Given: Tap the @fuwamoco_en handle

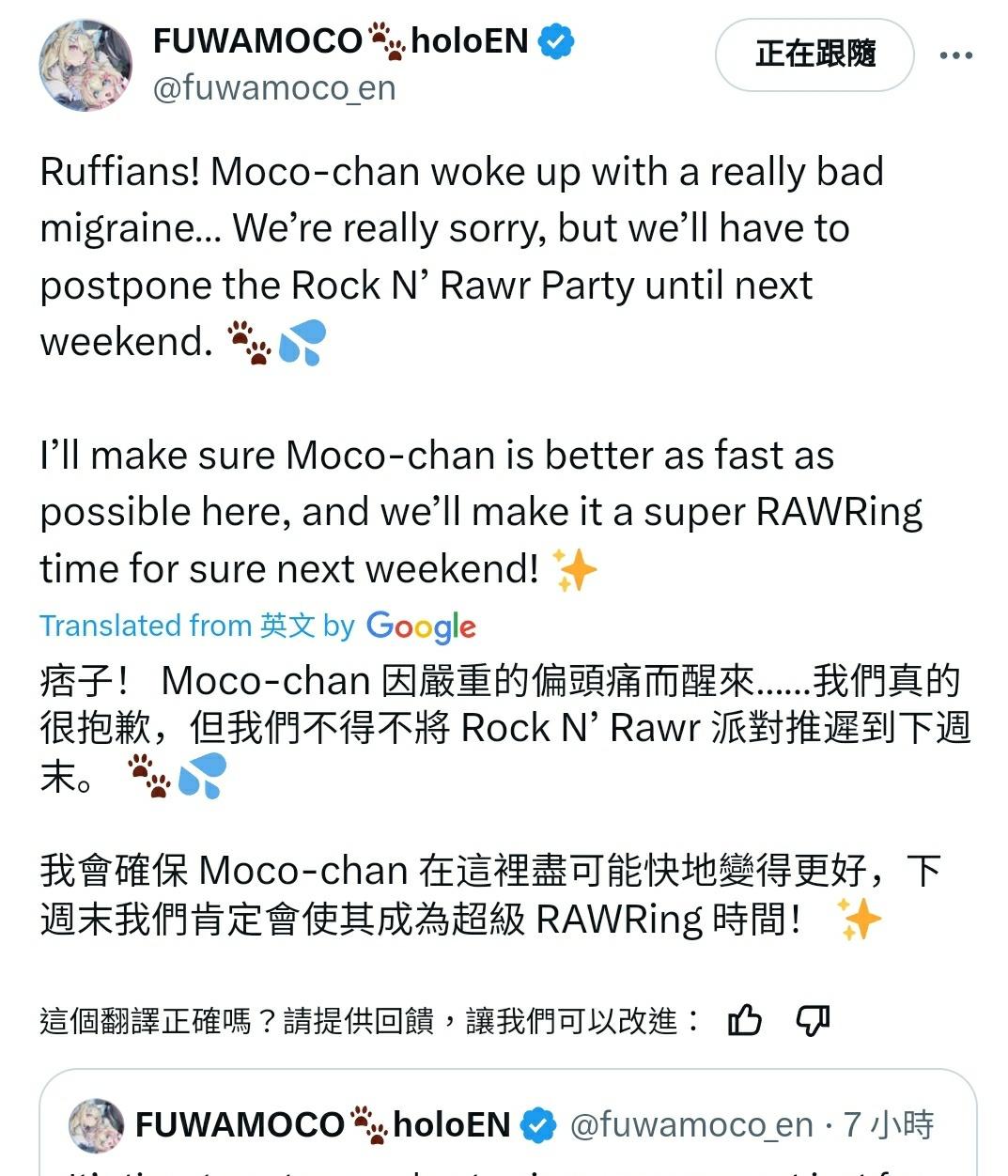Looking at the screenshot, I should (274, 88).
